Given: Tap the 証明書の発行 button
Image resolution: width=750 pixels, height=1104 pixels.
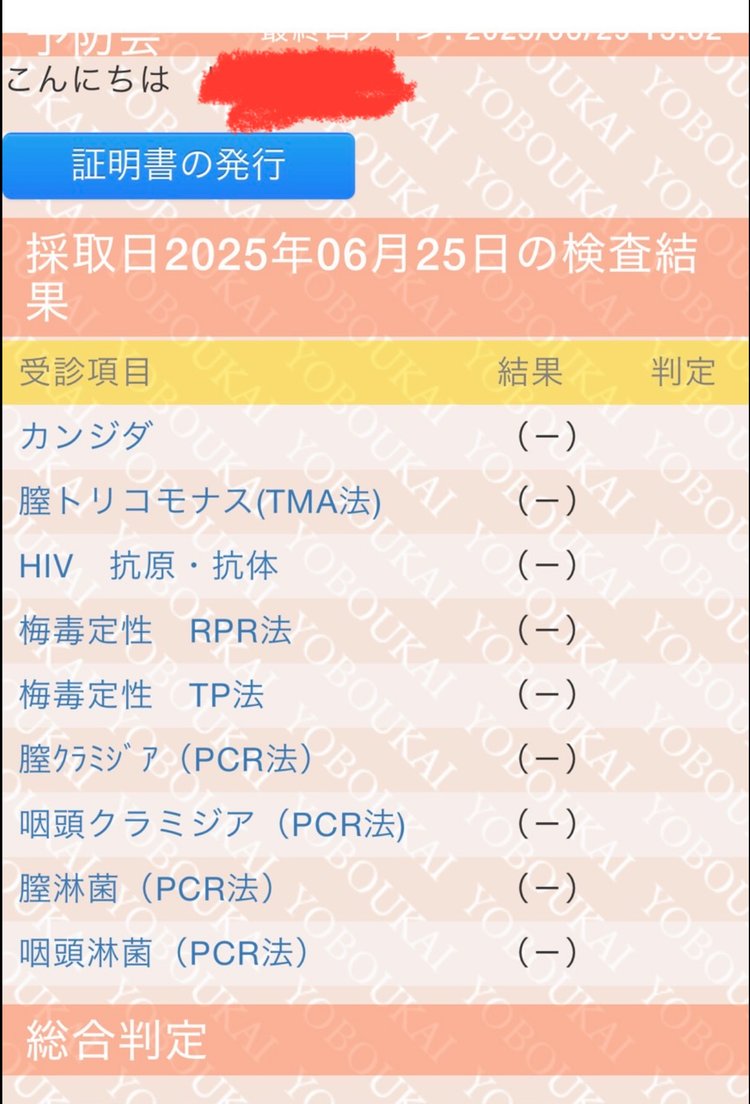Looking at the screenshot, I should tap(179, 165).
